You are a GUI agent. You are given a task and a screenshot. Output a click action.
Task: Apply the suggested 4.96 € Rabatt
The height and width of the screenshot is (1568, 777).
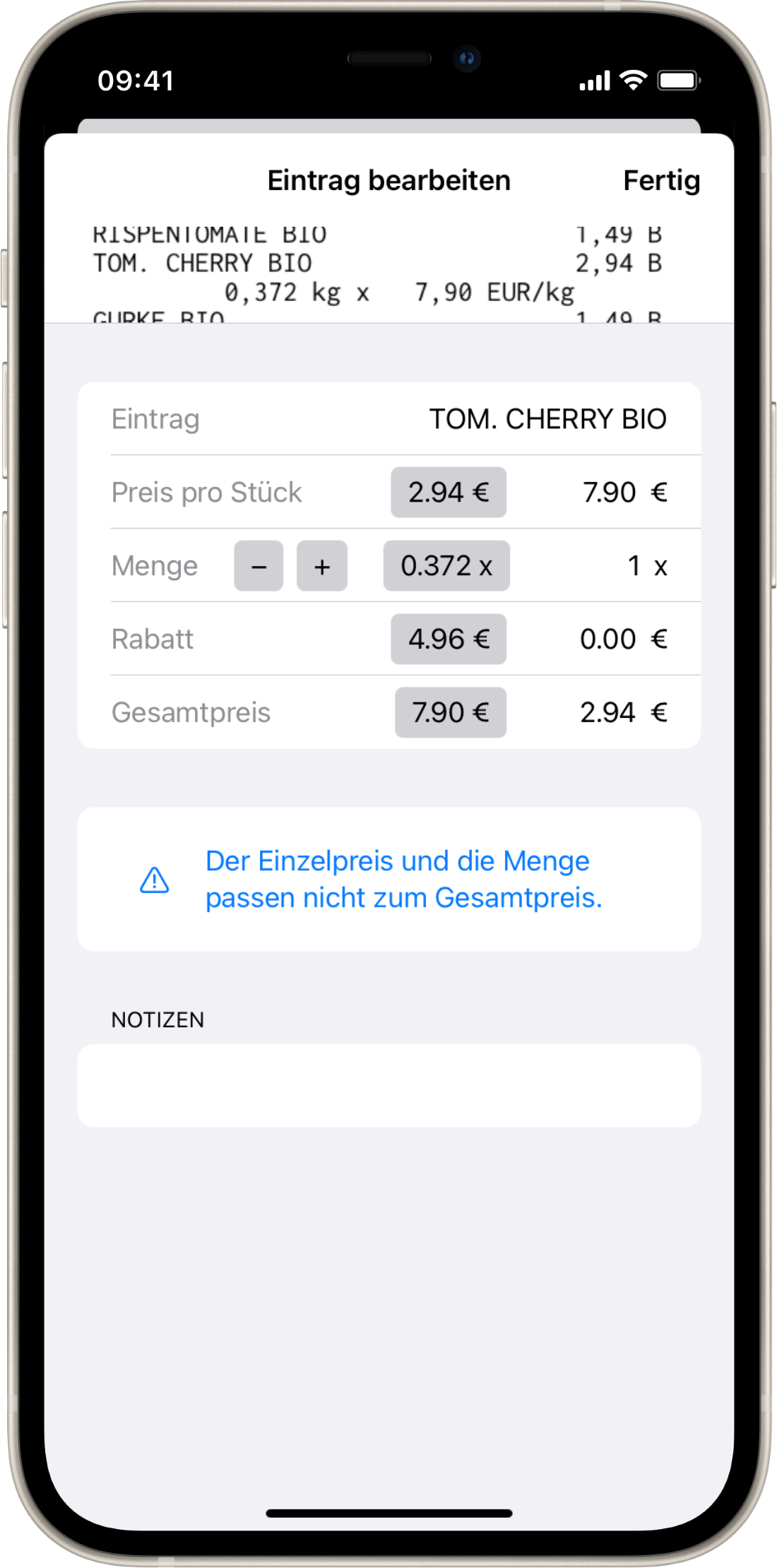click(x=449, y=639)
